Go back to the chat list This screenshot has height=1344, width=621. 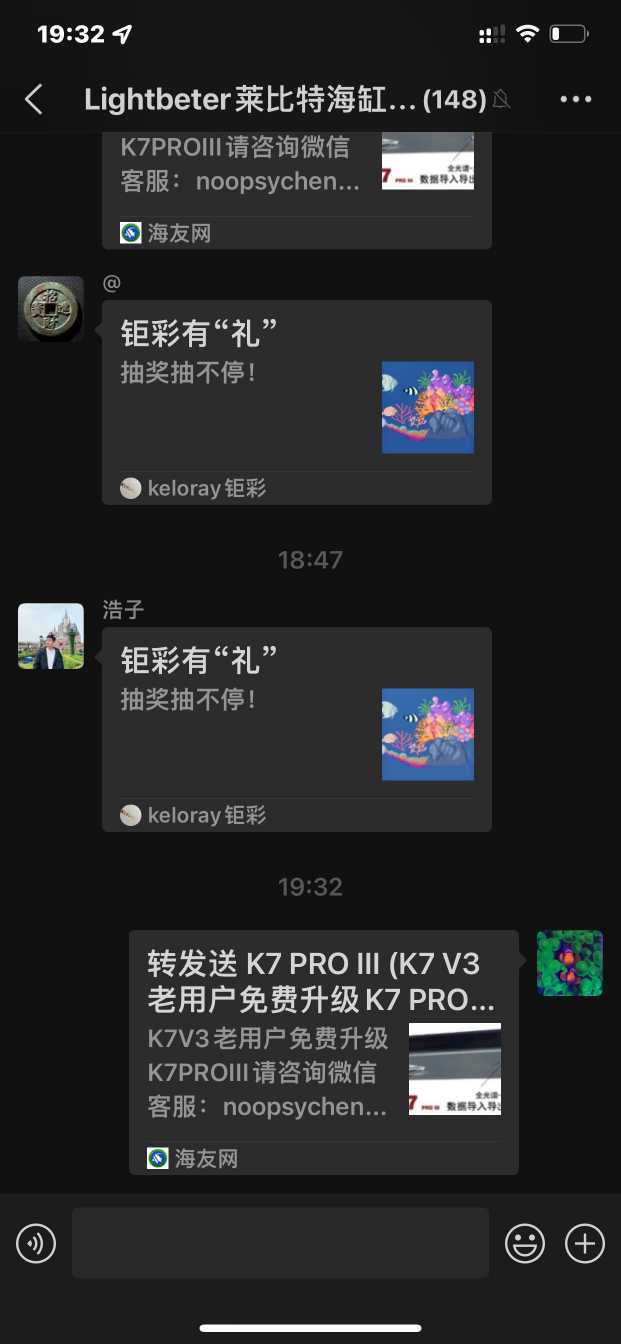(34, 99)
